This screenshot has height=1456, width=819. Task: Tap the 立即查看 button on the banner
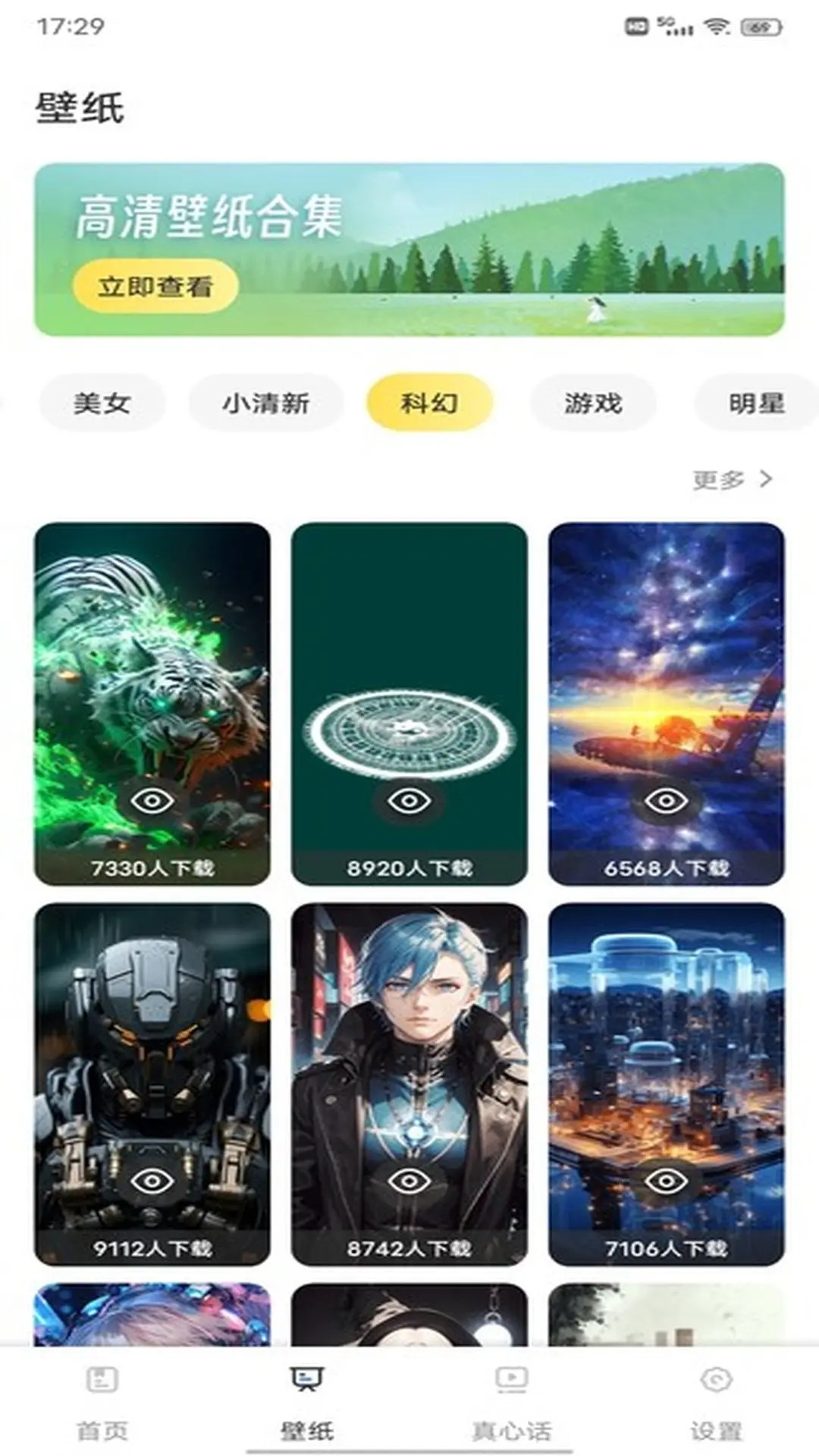[155, 286]
